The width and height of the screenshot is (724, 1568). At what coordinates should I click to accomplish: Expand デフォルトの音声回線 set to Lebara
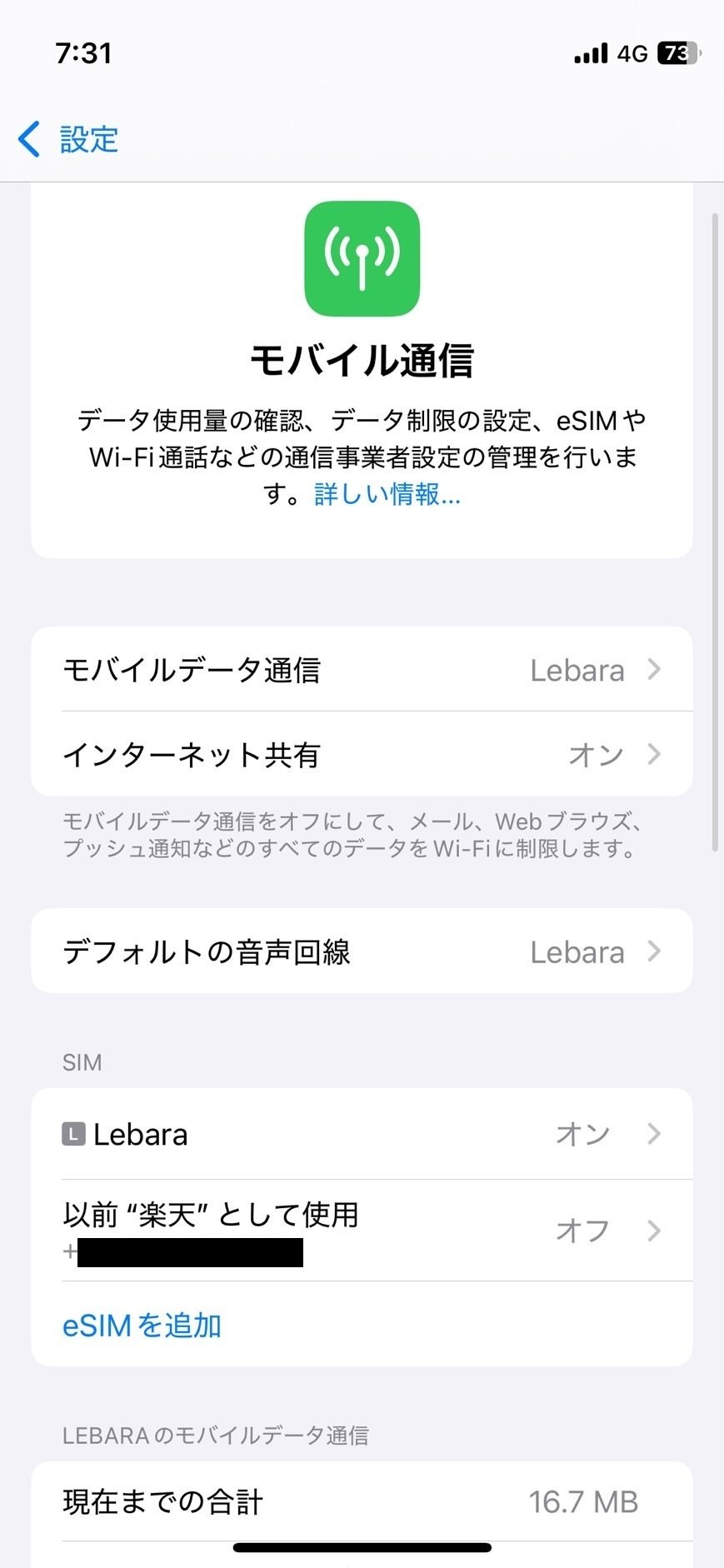[x=362, y=951]
